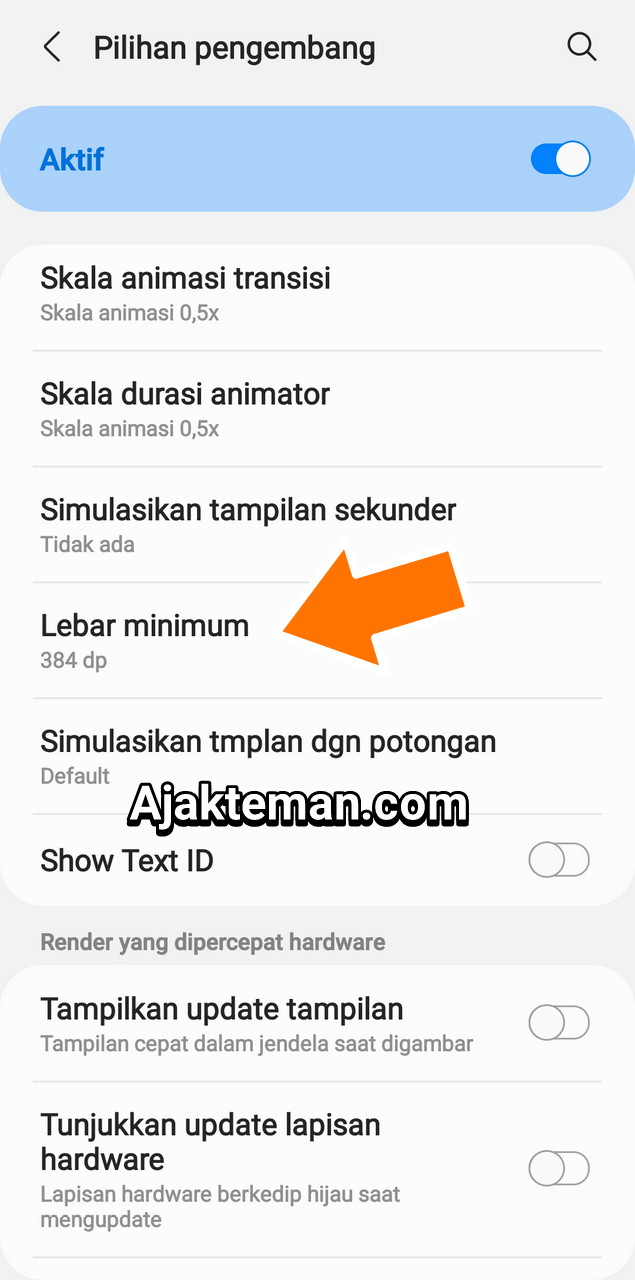Image resolution: width=635 pixels, height=1280 pixels.
Task: Open the search icon
Action: pyautogui.click(x=581, y=47)
